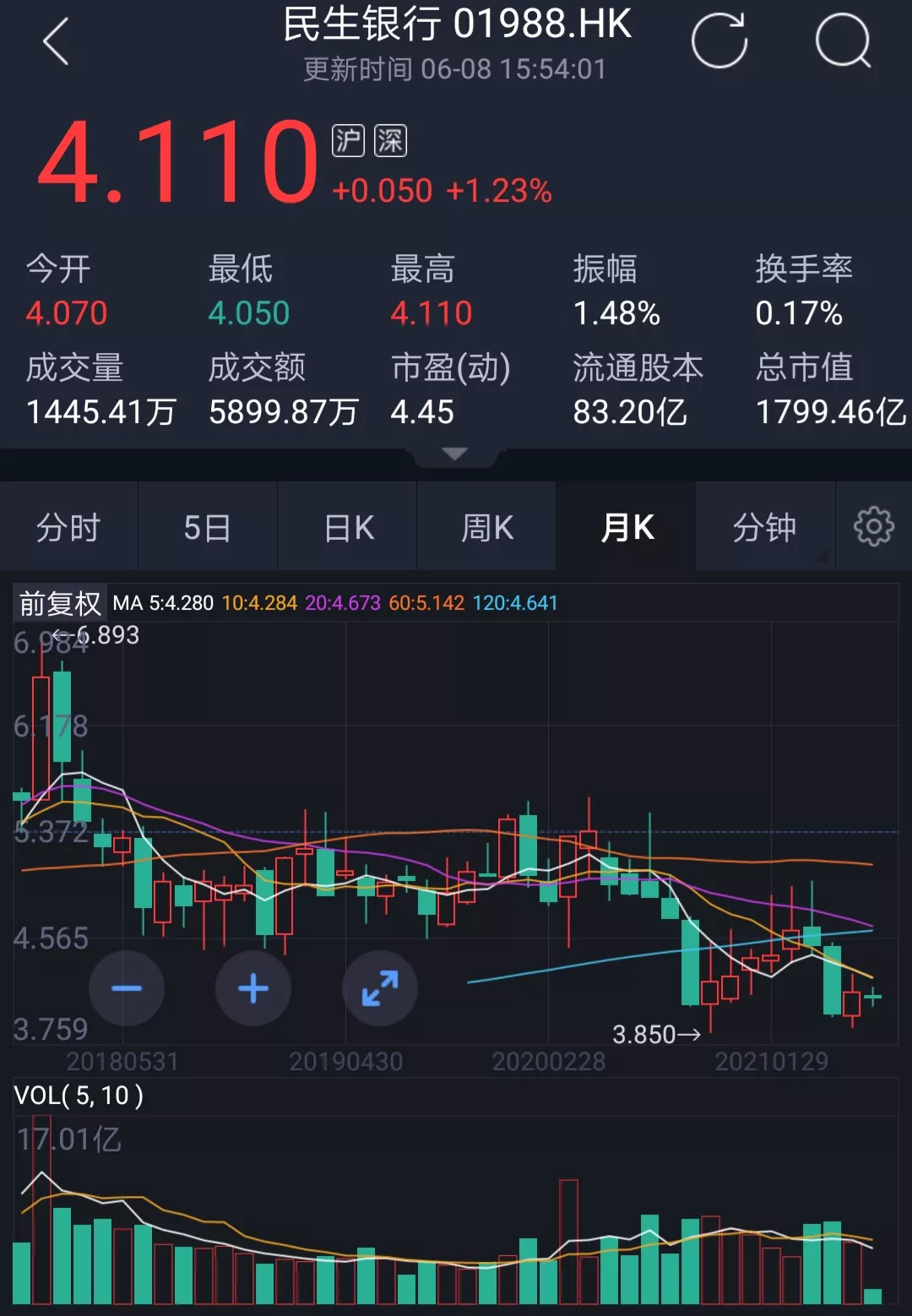Viewport: 912px width, 1316px height.
Task: Tap the 前复权 adjustment option
Action: pyautogui.click(x=60, y=603)
